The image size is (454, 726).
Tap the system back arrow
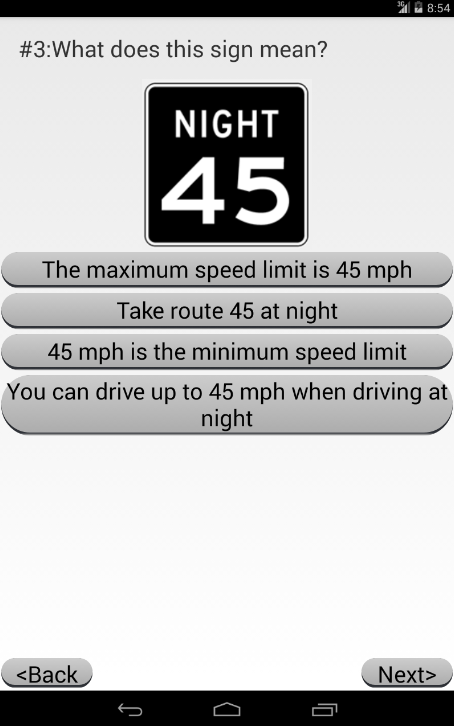pyautogui.click(x=130, y=709)
